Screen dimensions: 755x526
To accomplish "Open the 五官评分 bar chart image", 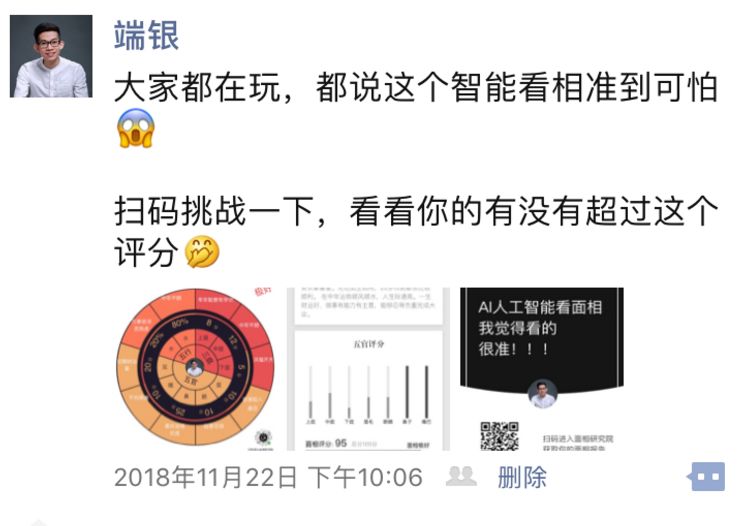I will pos(368,368).
